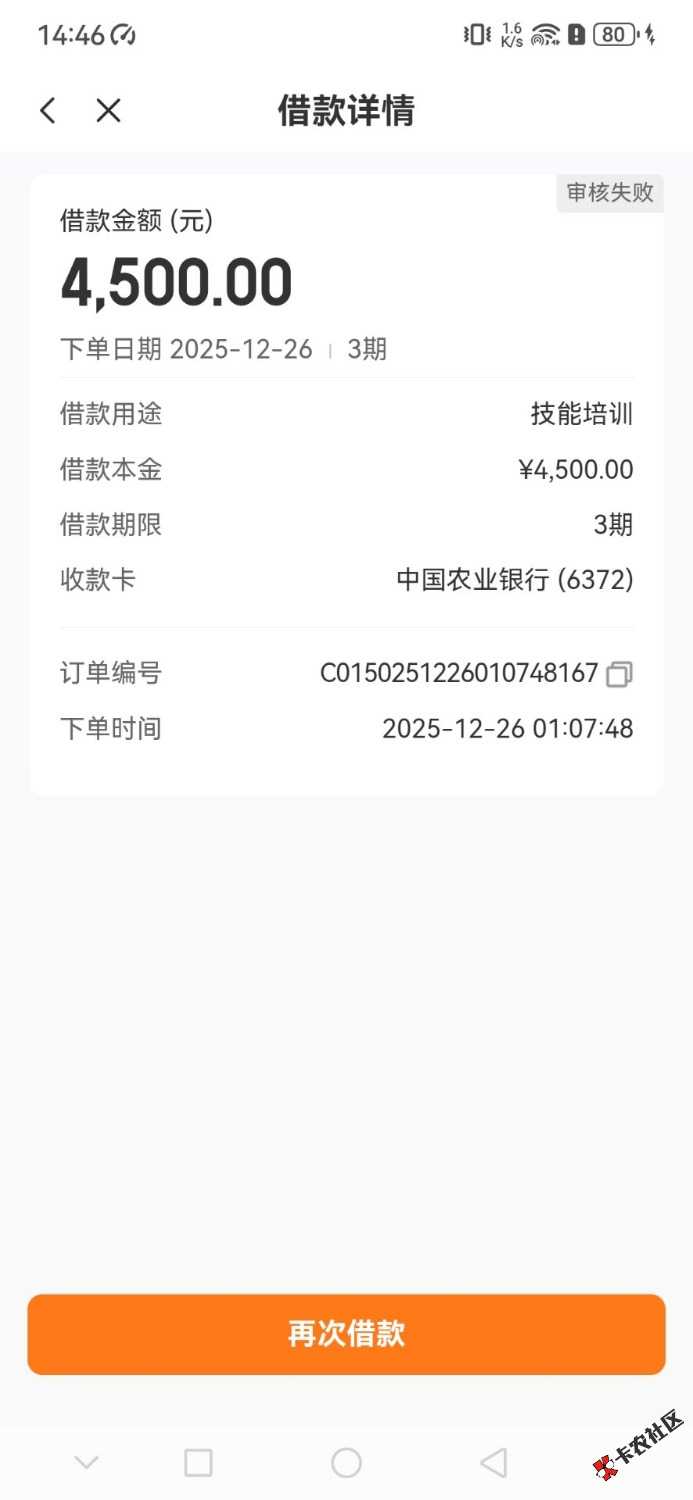Open the recent apps overview
This screenshot has height=1500, width=693.
[x=199, y=1463]
